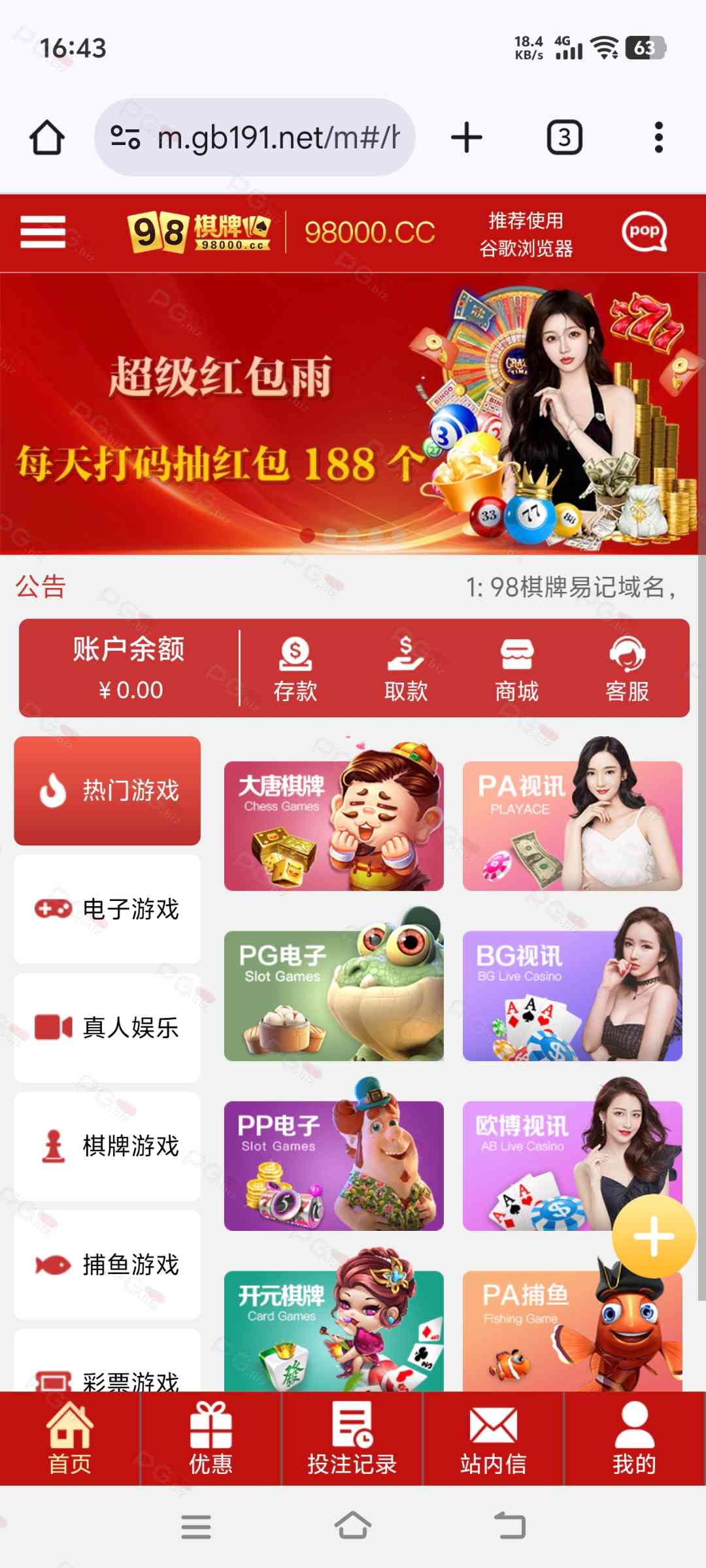The width and height of the screenshot is (706, 1568).
Task: Tap the yellow plus floating button
Action: 653,1236
